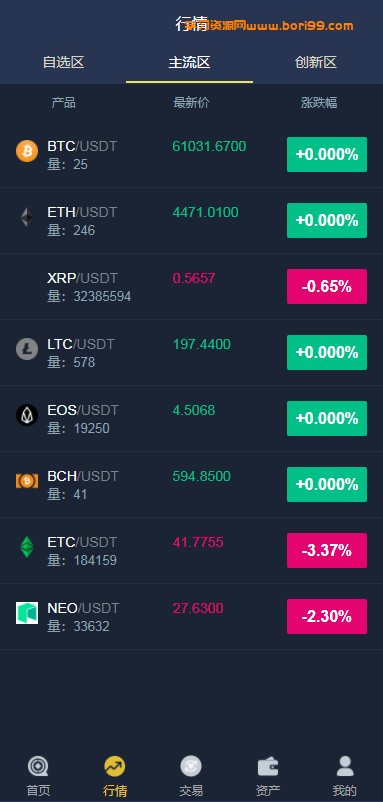Go to the 首页 home tab

(38, 776)
